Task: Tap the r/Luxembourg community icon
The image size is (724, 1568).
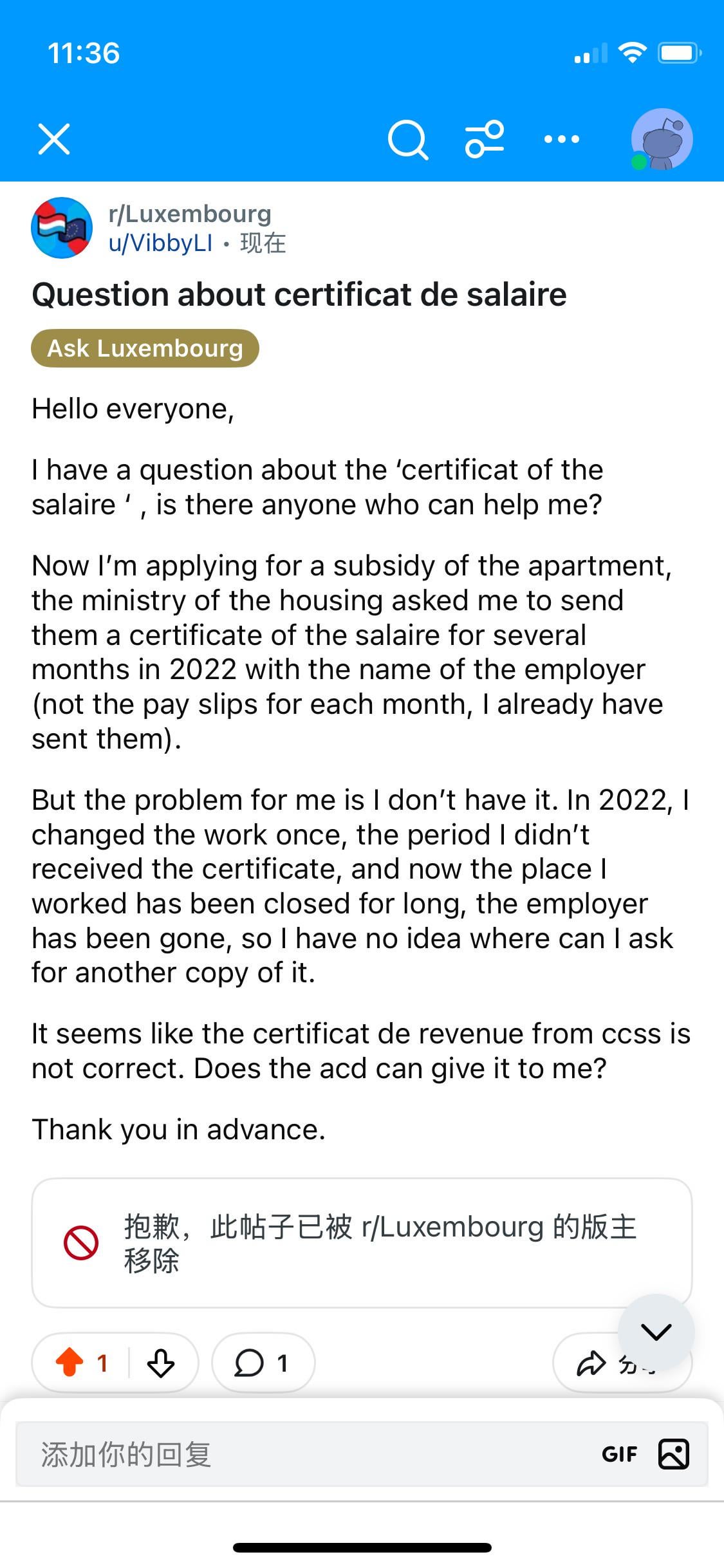Action: tap(62, 228)
